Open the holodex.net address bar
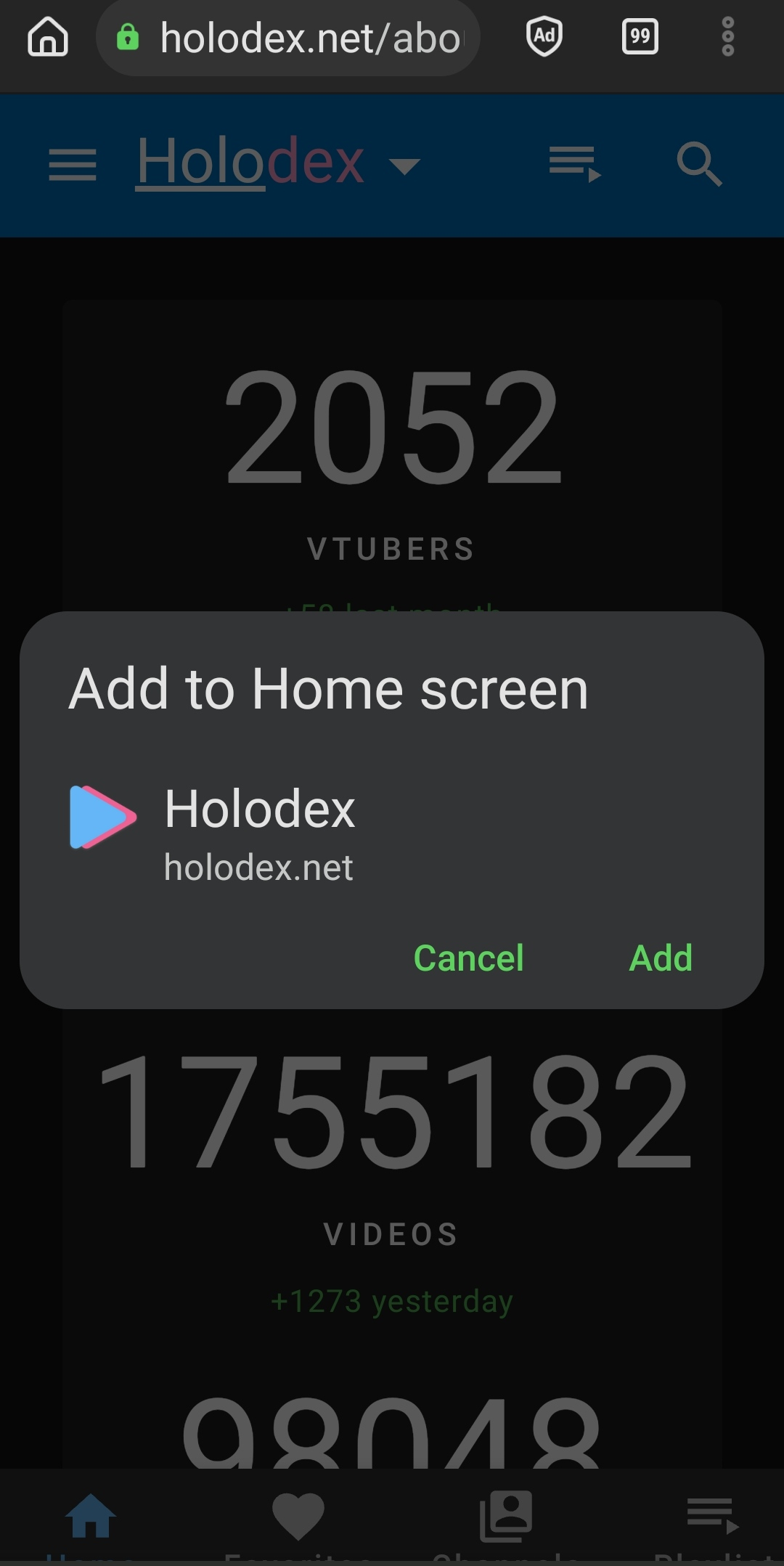Image resolution: width=784 pixels, height=1566 pixels. point(288,38)
